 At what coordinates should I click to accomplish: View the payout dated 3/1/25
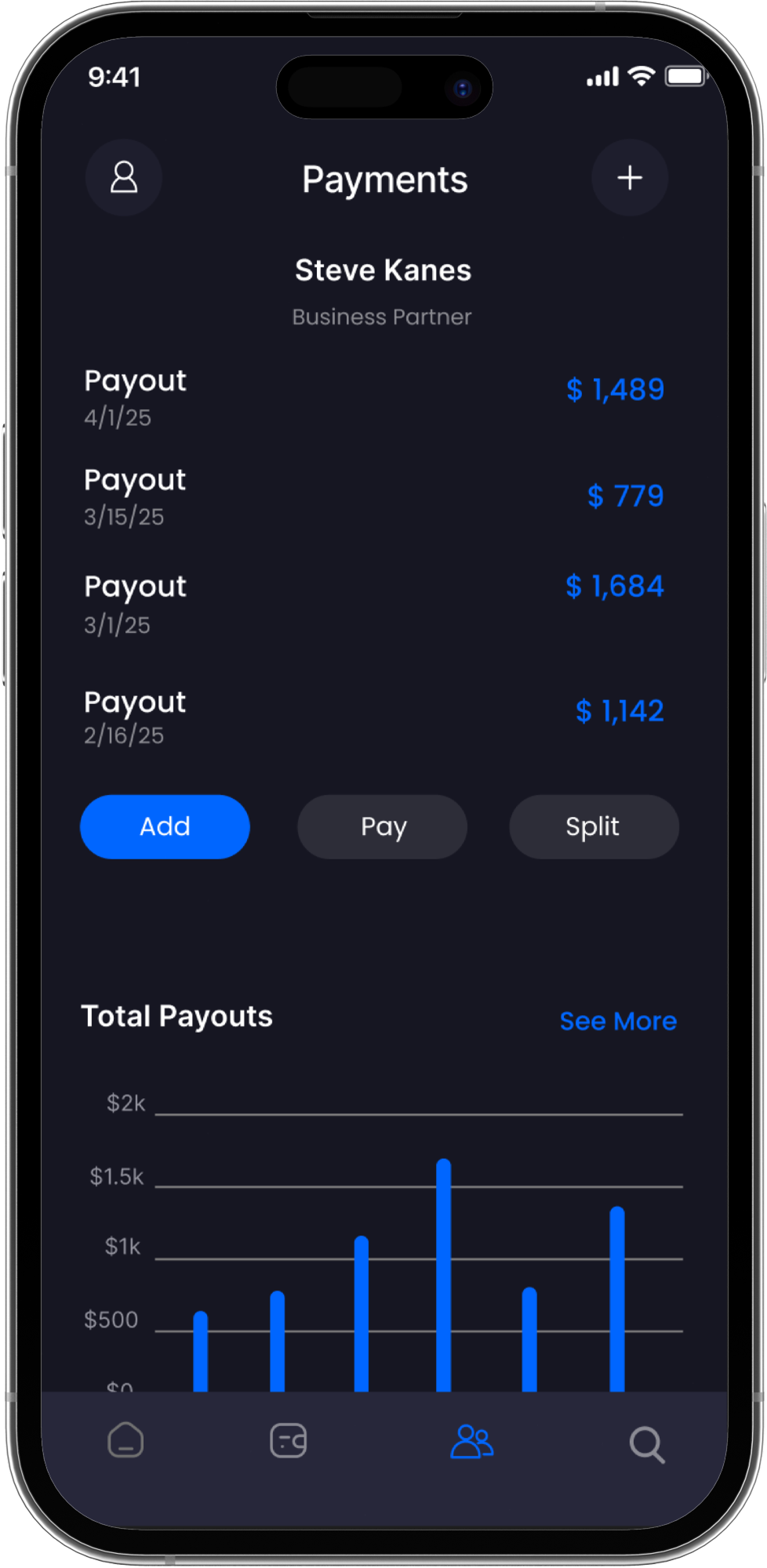(373, 604)
